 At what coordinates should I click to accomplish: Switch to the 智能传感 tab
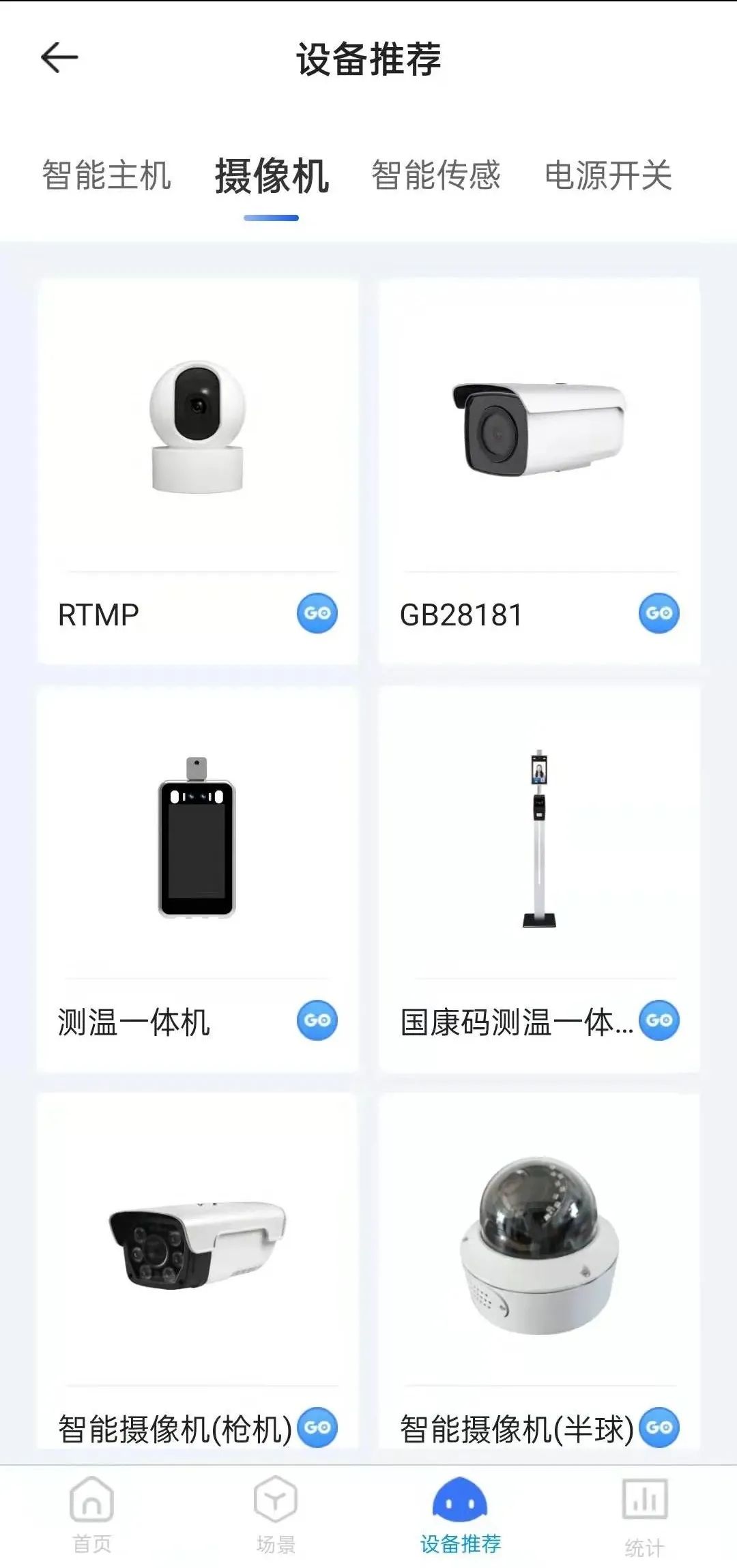point(436,175)
